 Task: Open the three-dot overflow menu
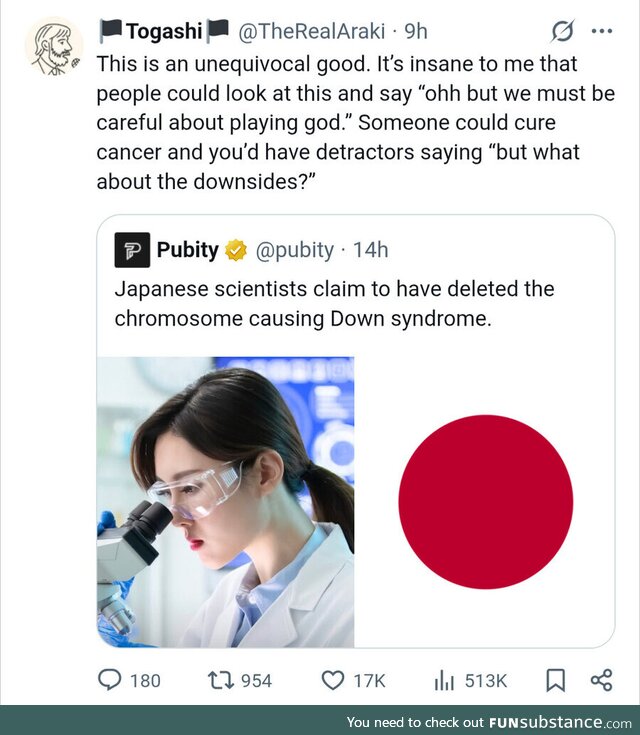click(601, 31)
